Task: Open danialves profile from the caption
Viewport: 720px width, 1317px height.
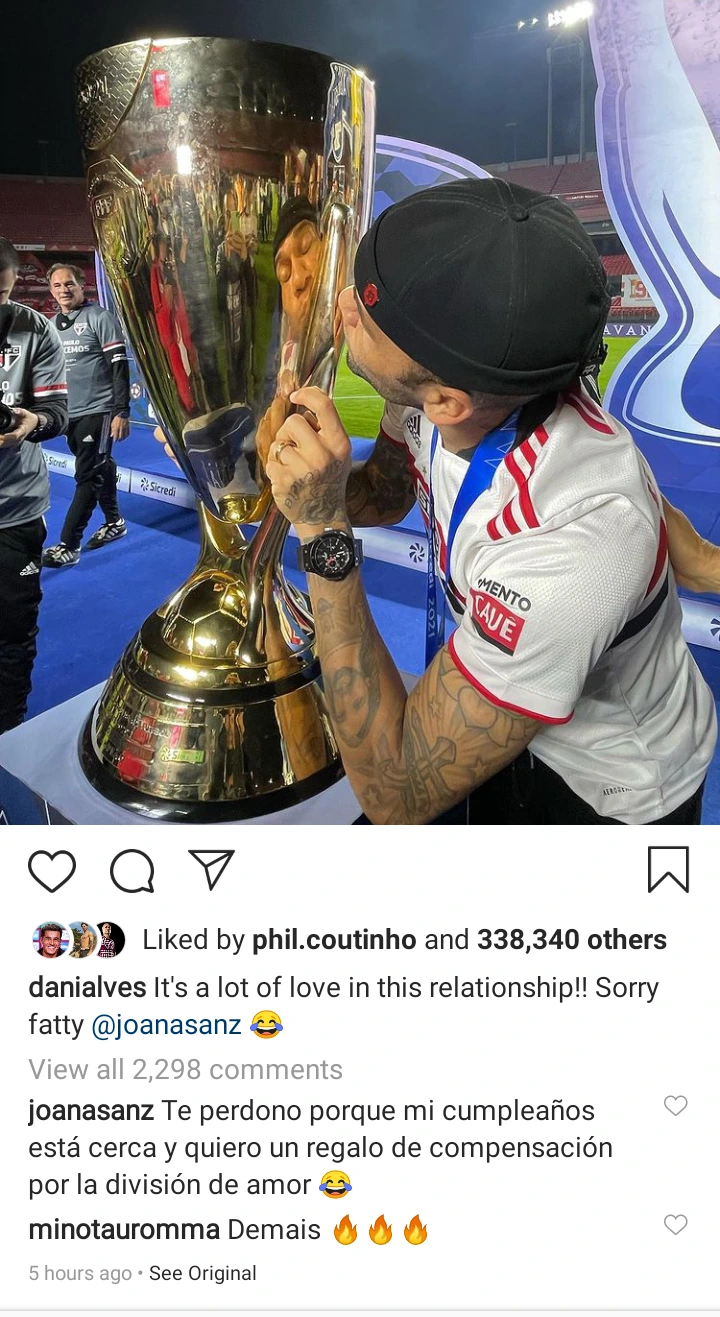Action: click(x=87, y=988)
